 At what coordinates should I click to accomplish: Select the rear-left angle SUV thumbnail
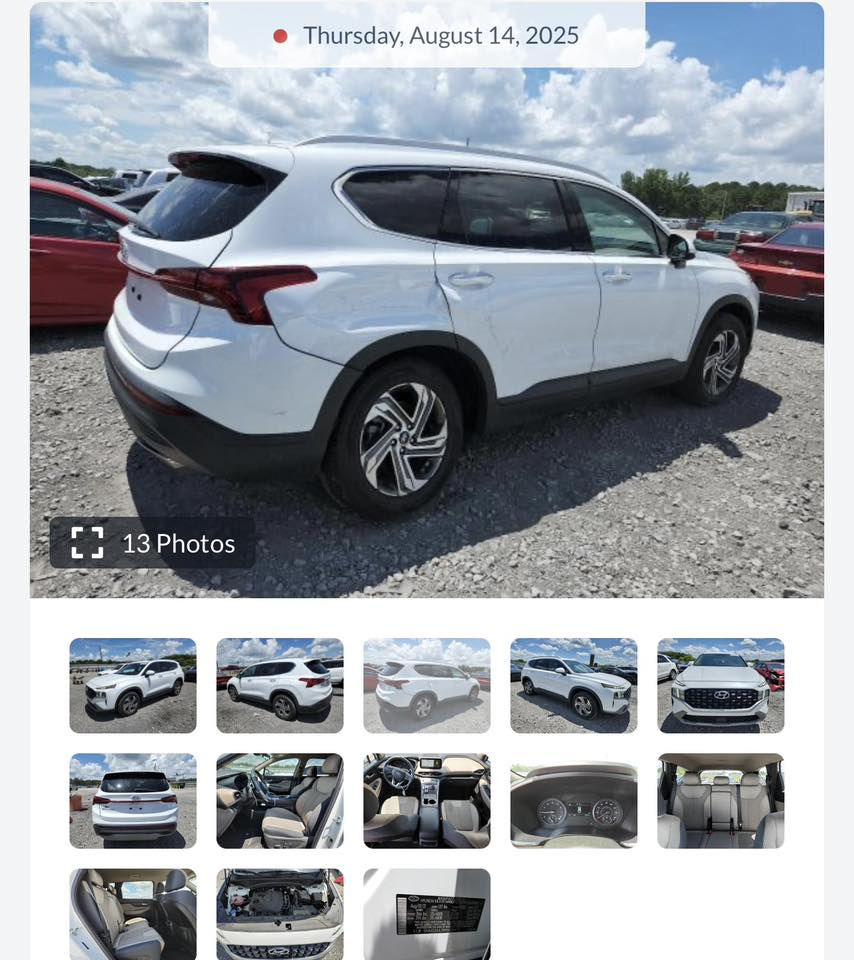click(280, 686)
